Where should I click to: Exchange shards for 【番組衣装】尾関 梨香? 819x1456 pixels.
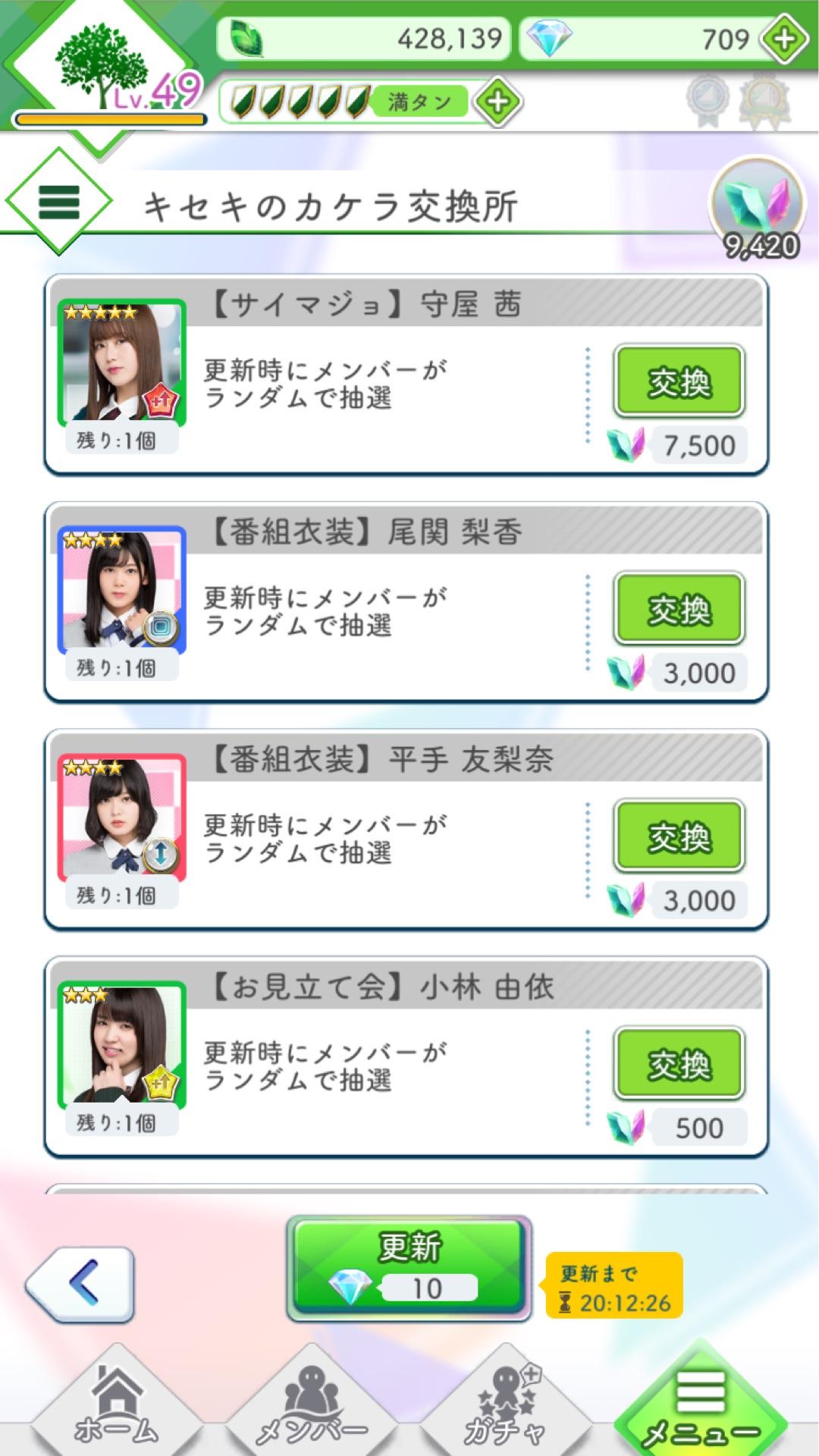coord(679,608)
